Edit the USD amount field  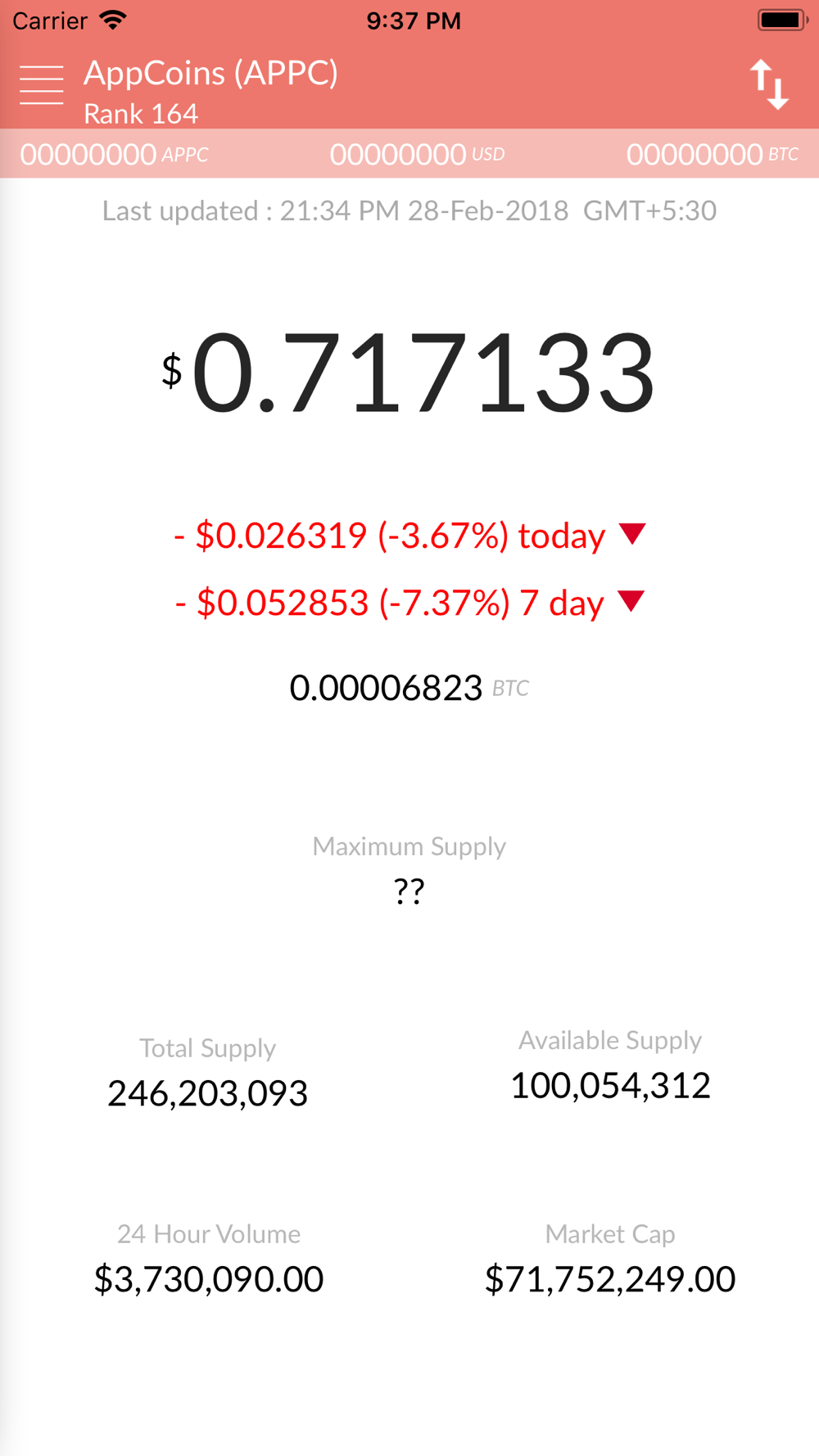(x=398, y=154)
